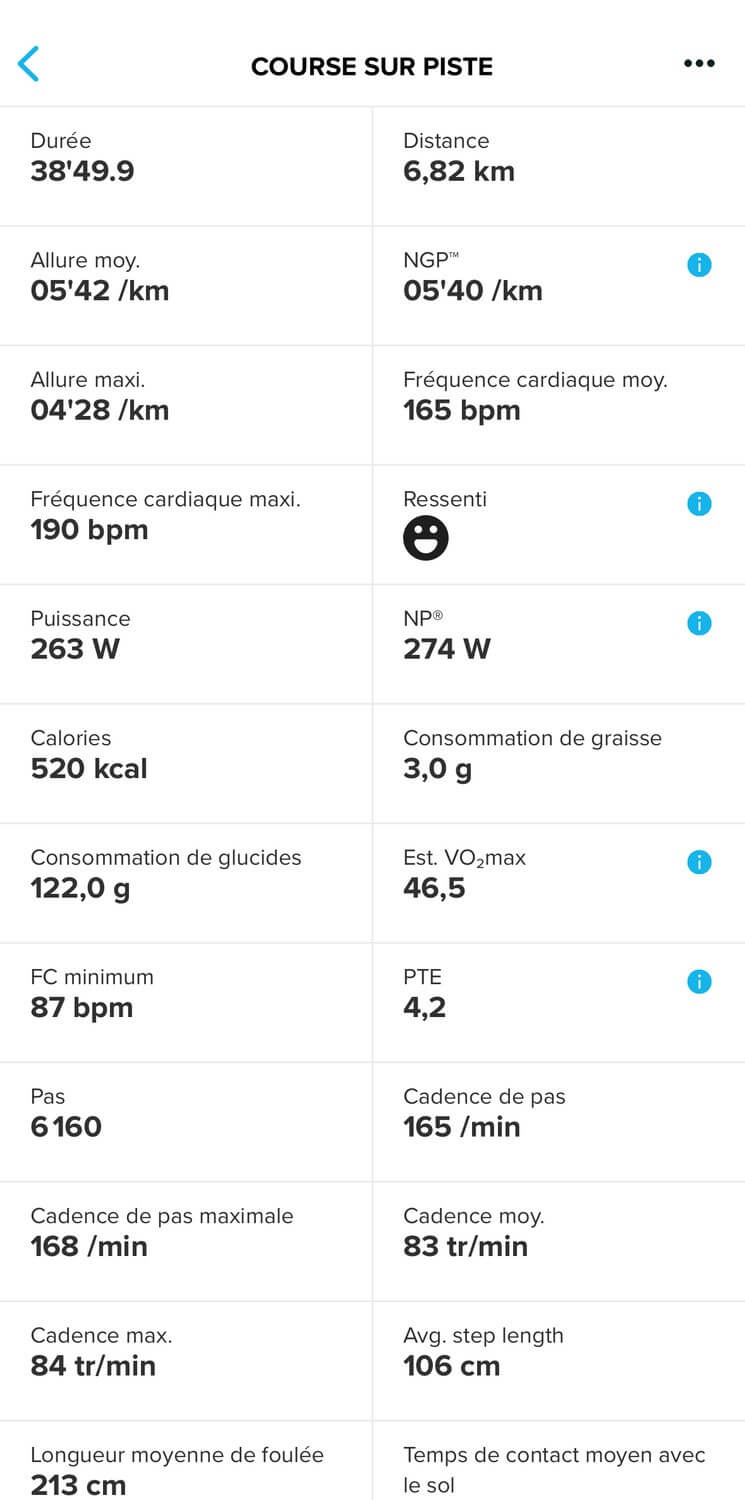Open the NP power info icon
Image resolution: width=745 pixels, height=1500 pixels.
[700, 623]
